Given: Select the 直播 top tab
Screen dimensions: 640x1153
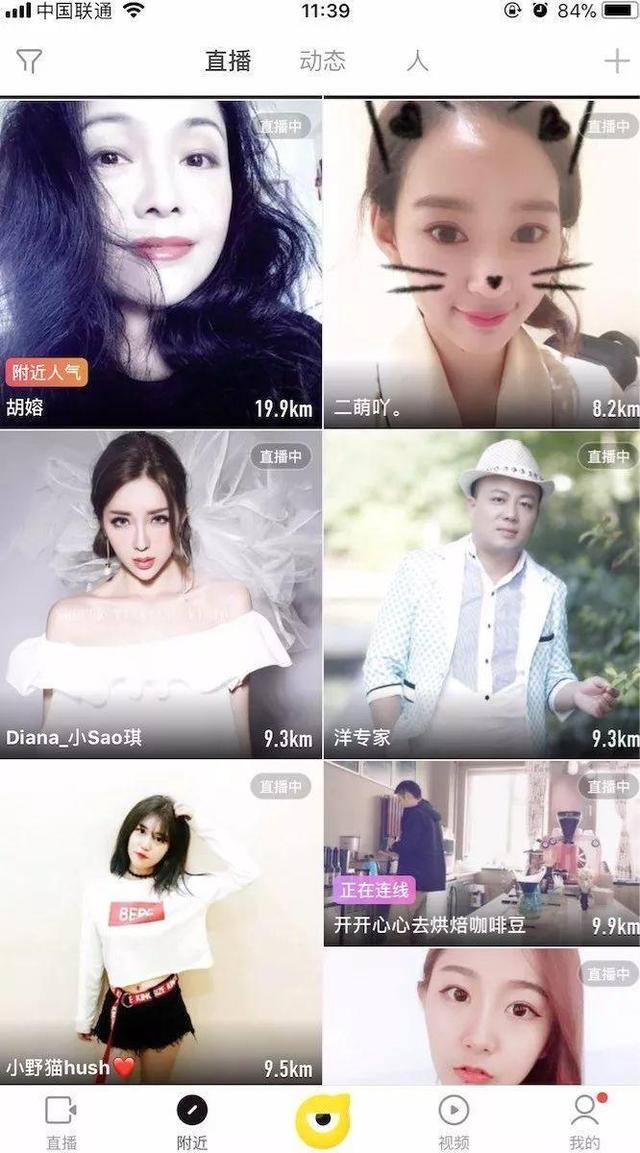Looking at the screenshot, I should pyautogui.click(x=228, y=61).
